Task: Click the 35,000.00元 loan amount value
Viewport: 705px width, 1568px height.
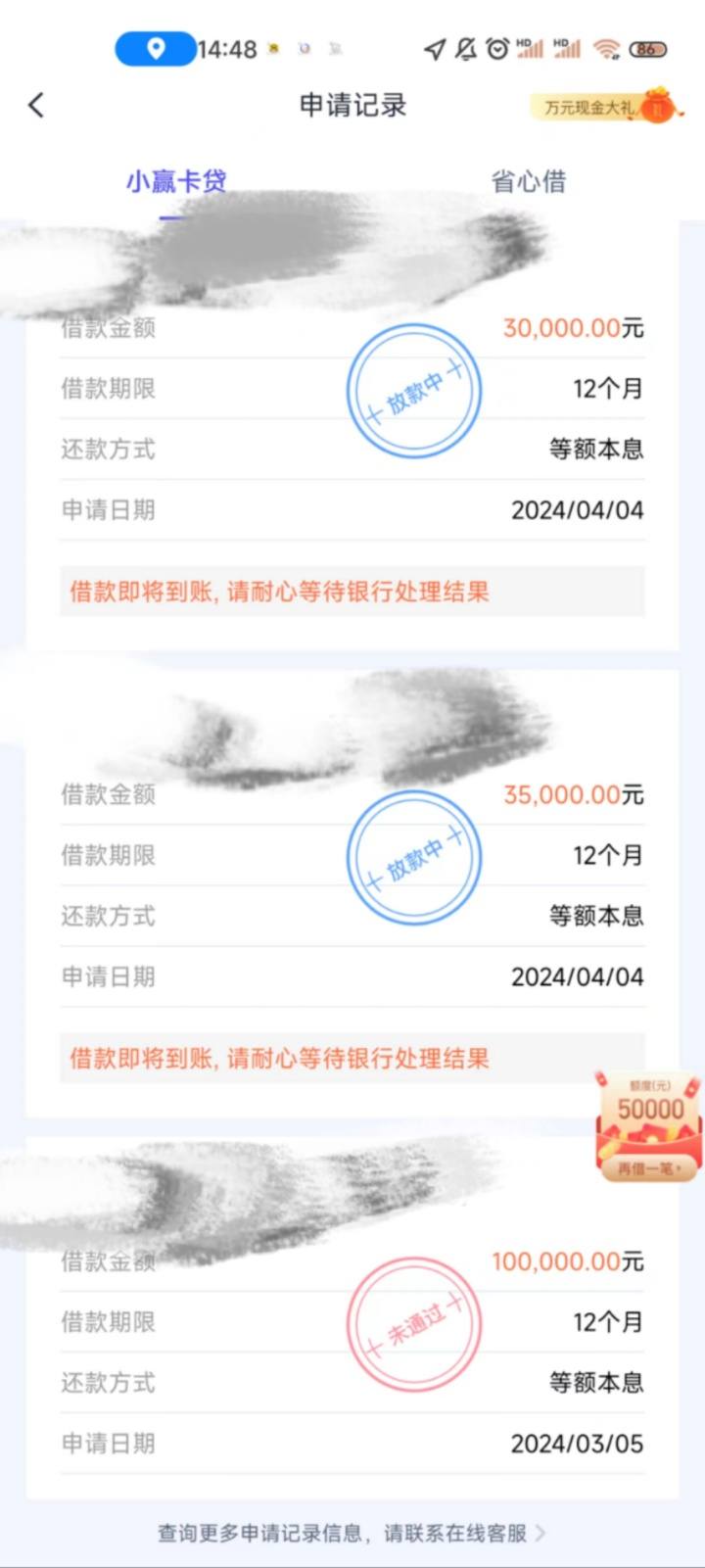Action: click(576, 795)
